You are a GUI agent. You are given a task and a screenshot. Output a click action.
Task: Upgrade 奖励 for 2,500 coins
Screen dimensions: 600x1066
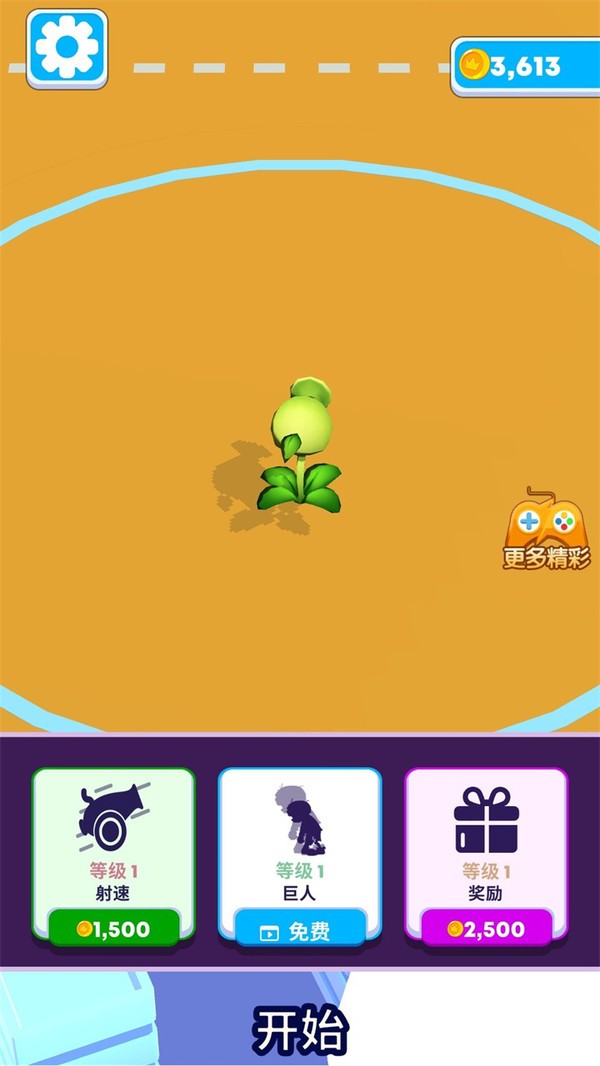[x=486, y=928]
